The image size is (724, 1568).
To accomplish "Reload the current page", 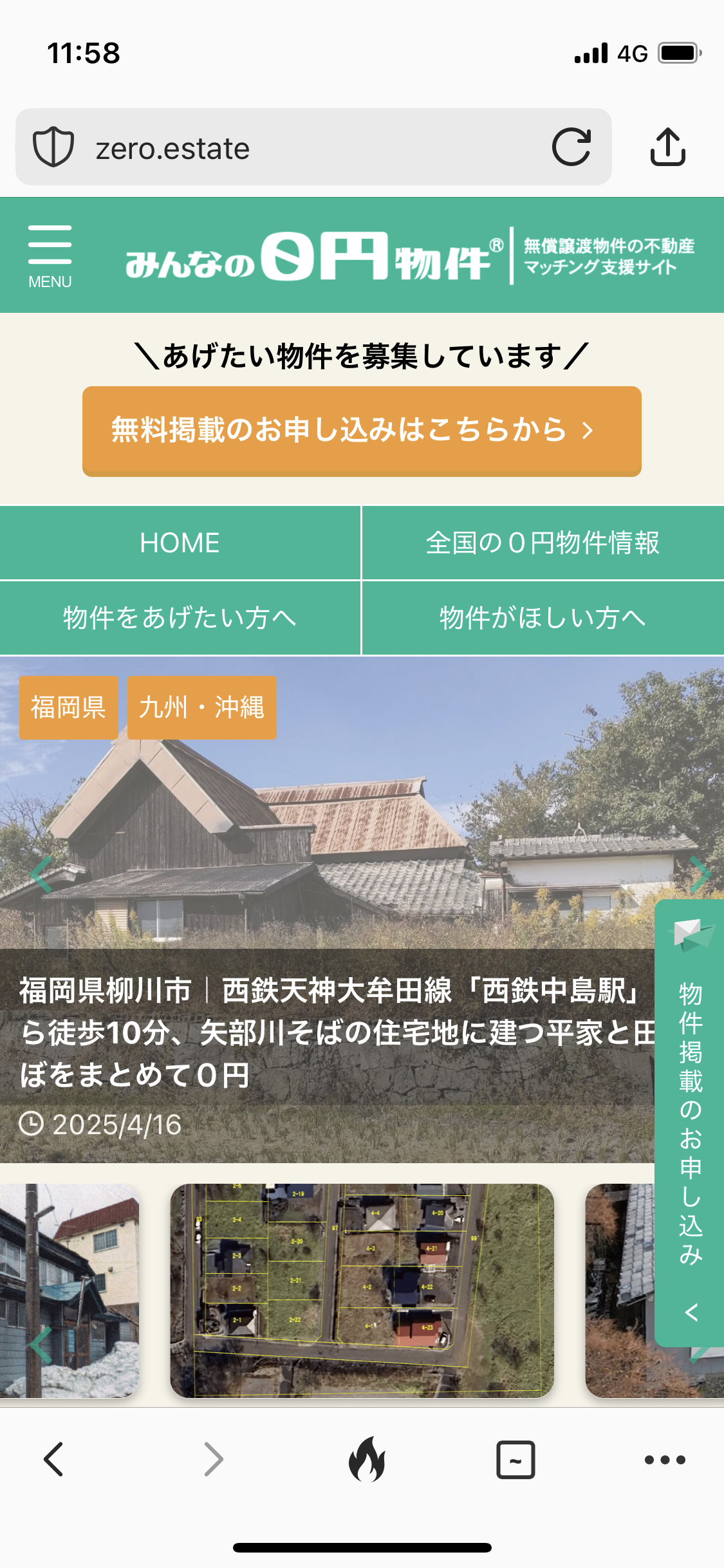I will pyautogui.click(x=571, y=147).
